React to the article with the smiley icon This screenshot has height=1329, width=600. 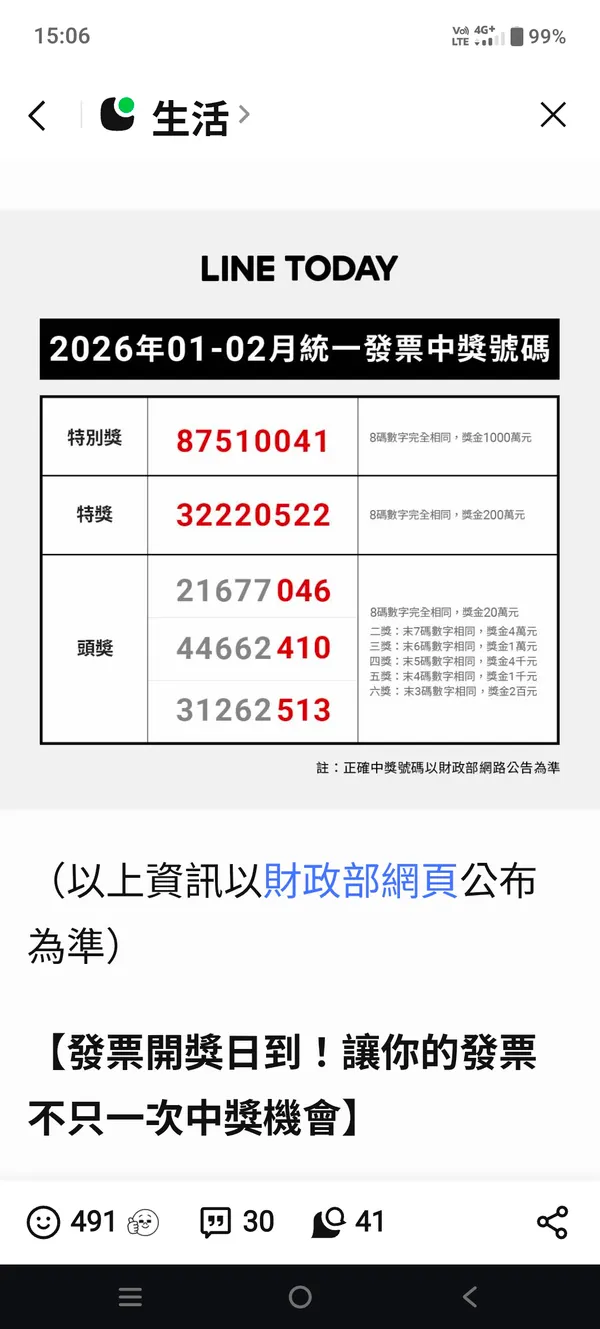(43, 1221)
